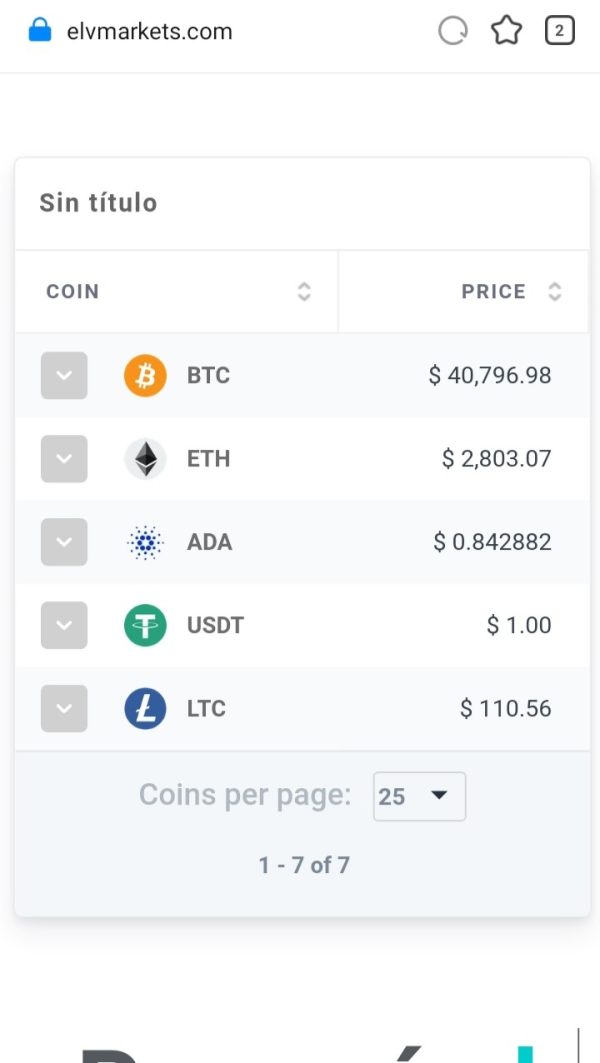Reload the page with the refresh icon

coord(452,31)
